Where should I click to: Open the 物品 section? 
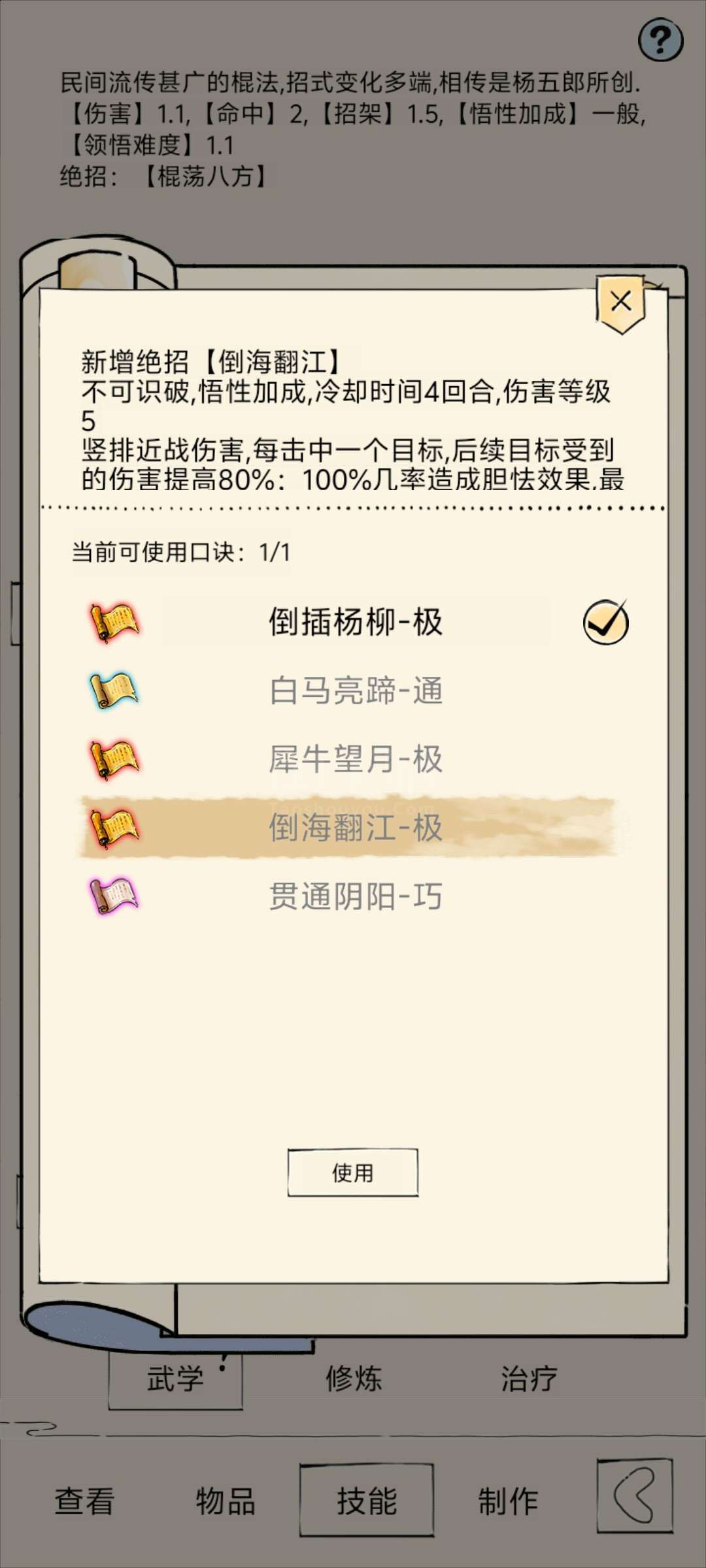click(x=226, y=1501)
